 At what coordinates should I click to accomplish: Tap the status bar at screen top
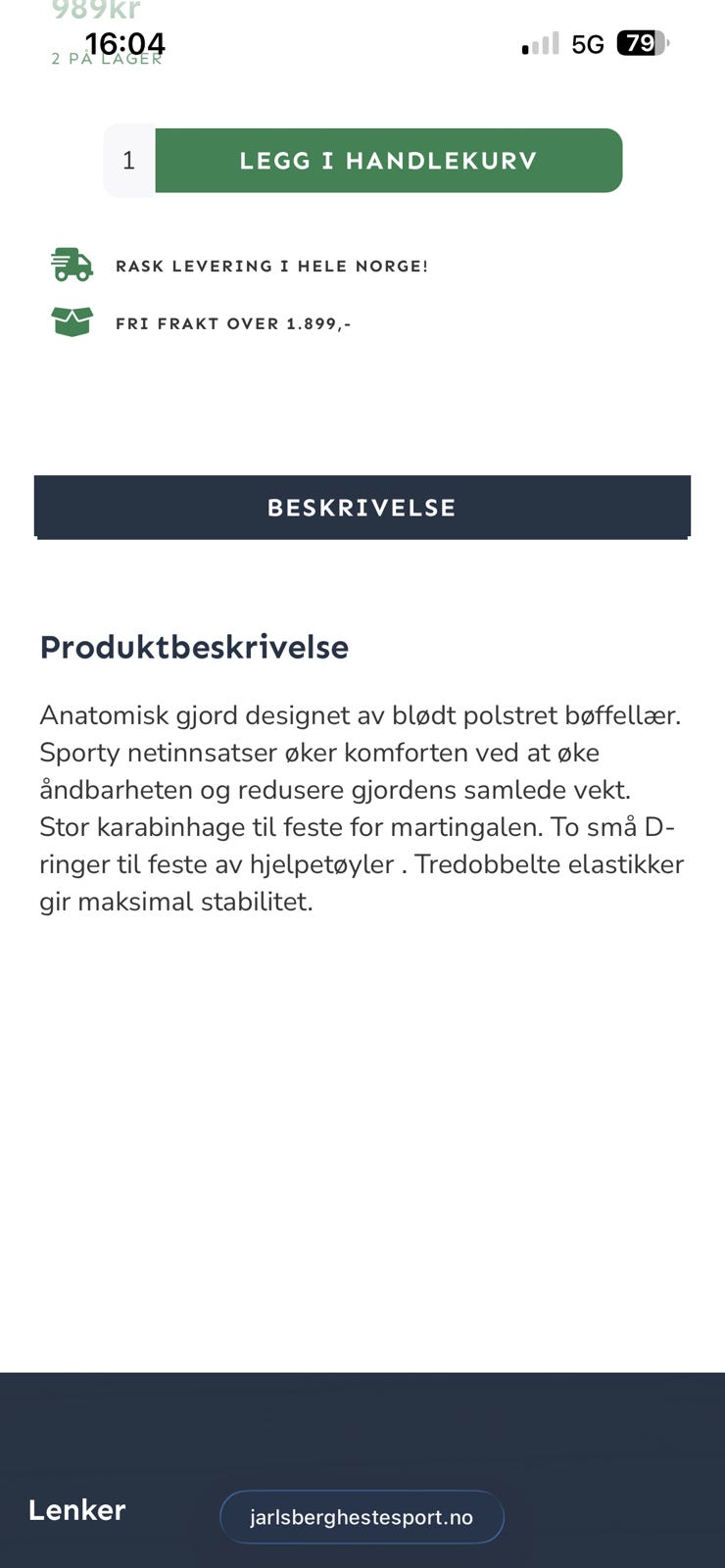[362, 43]
